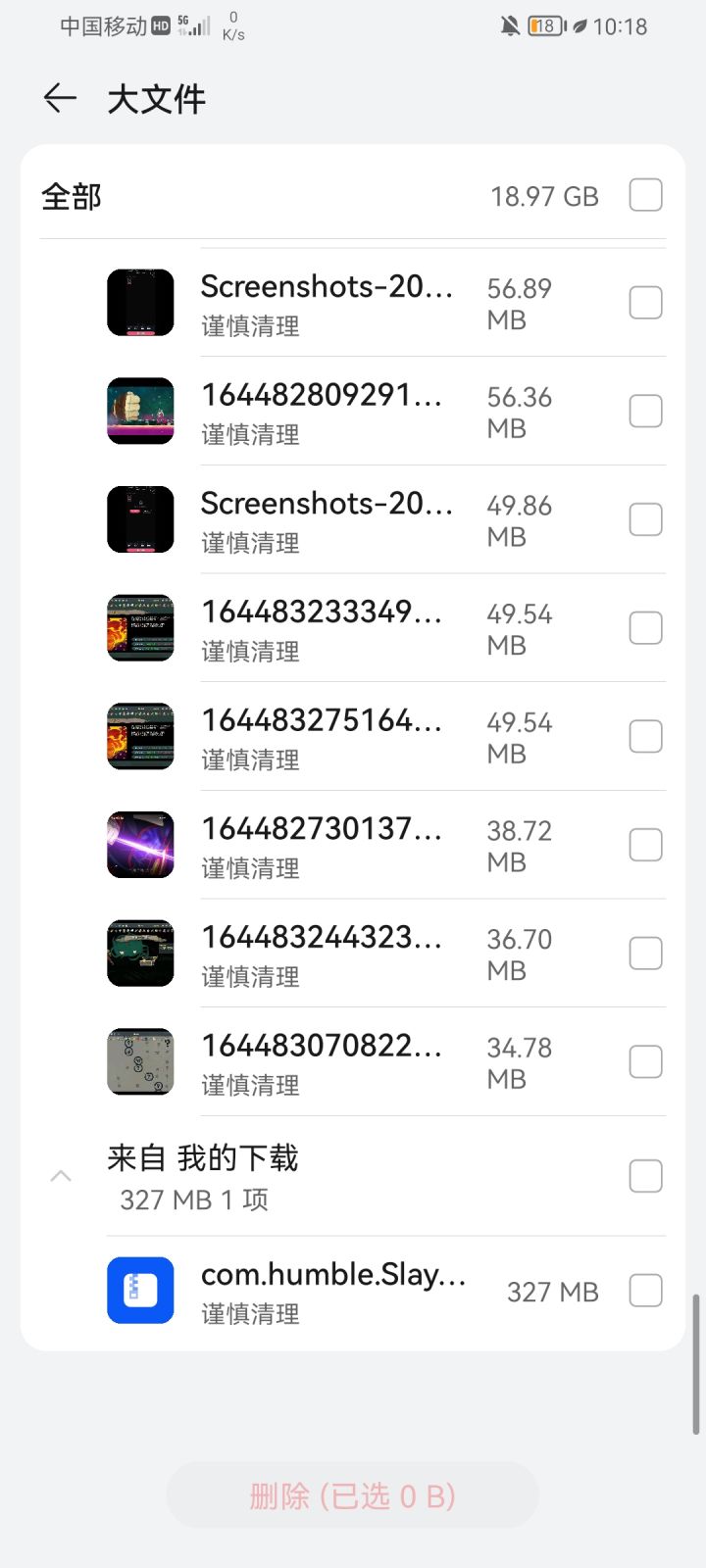706x1568 pixels.
Task: Check the 327 MB com.humble.Slay file
Action: 645,1291
